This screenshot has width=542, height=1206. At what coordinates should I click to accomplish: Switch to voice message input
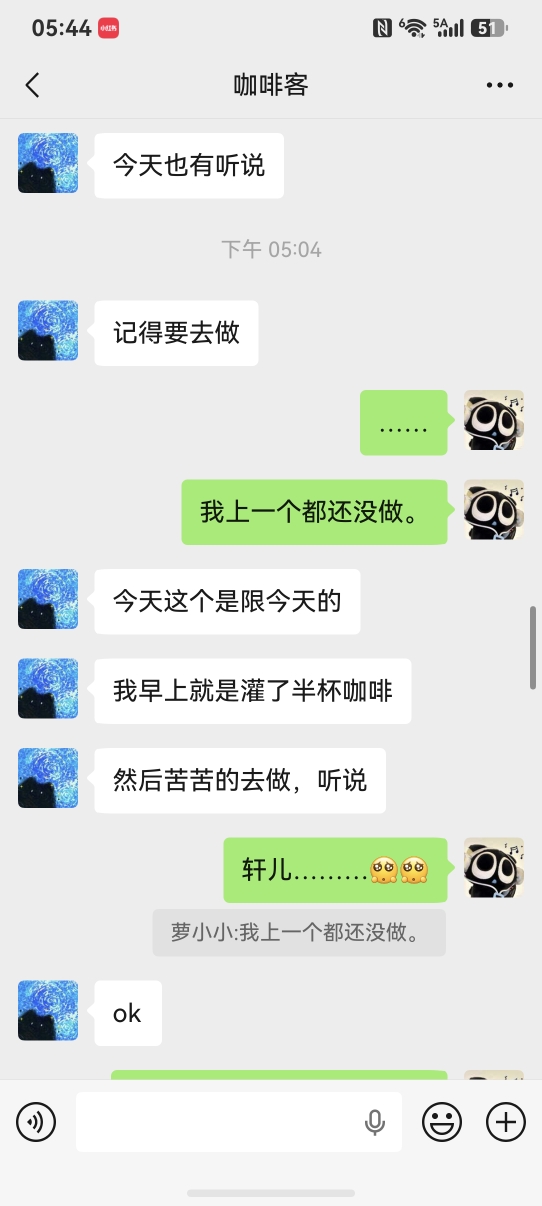36,1122
